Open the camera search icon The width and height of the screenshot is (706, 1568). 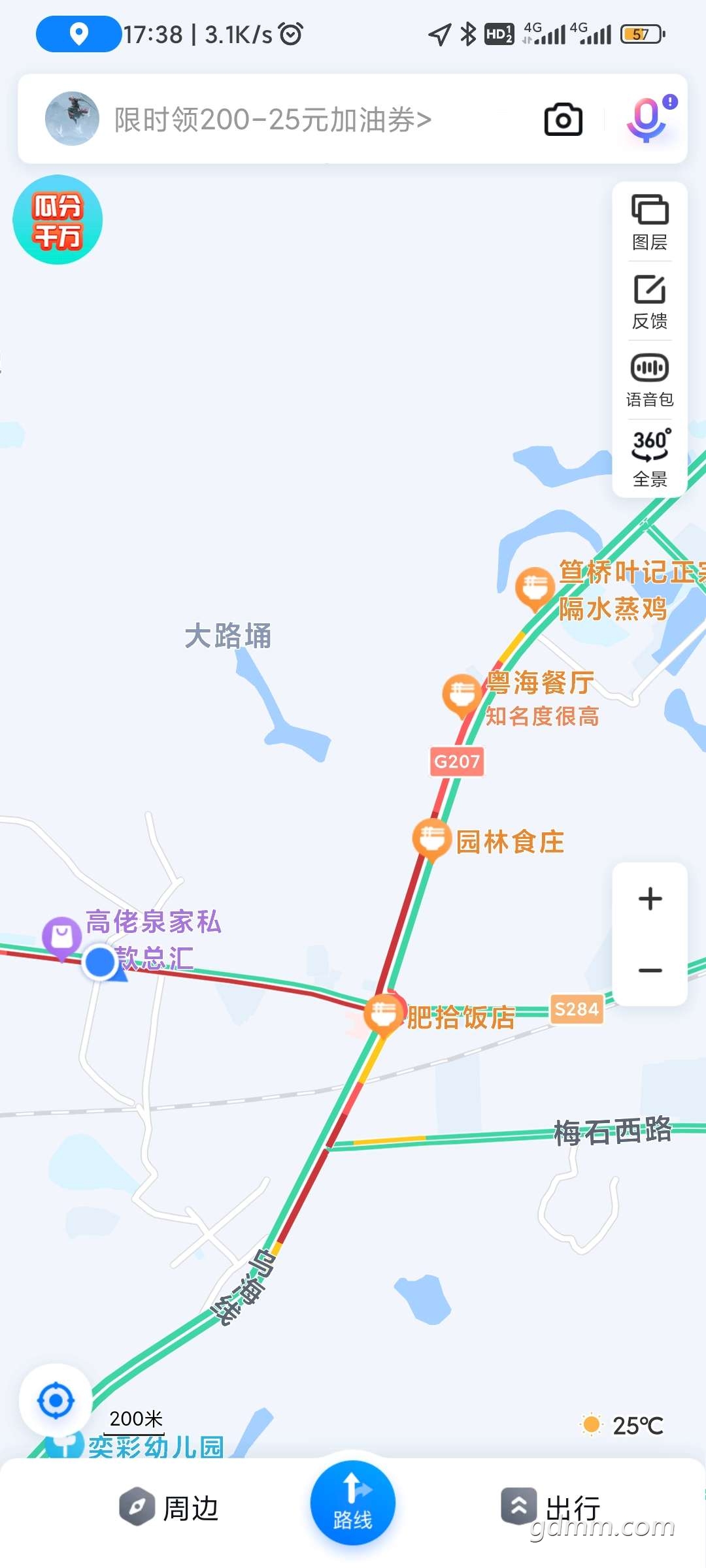tap(563, 120)
